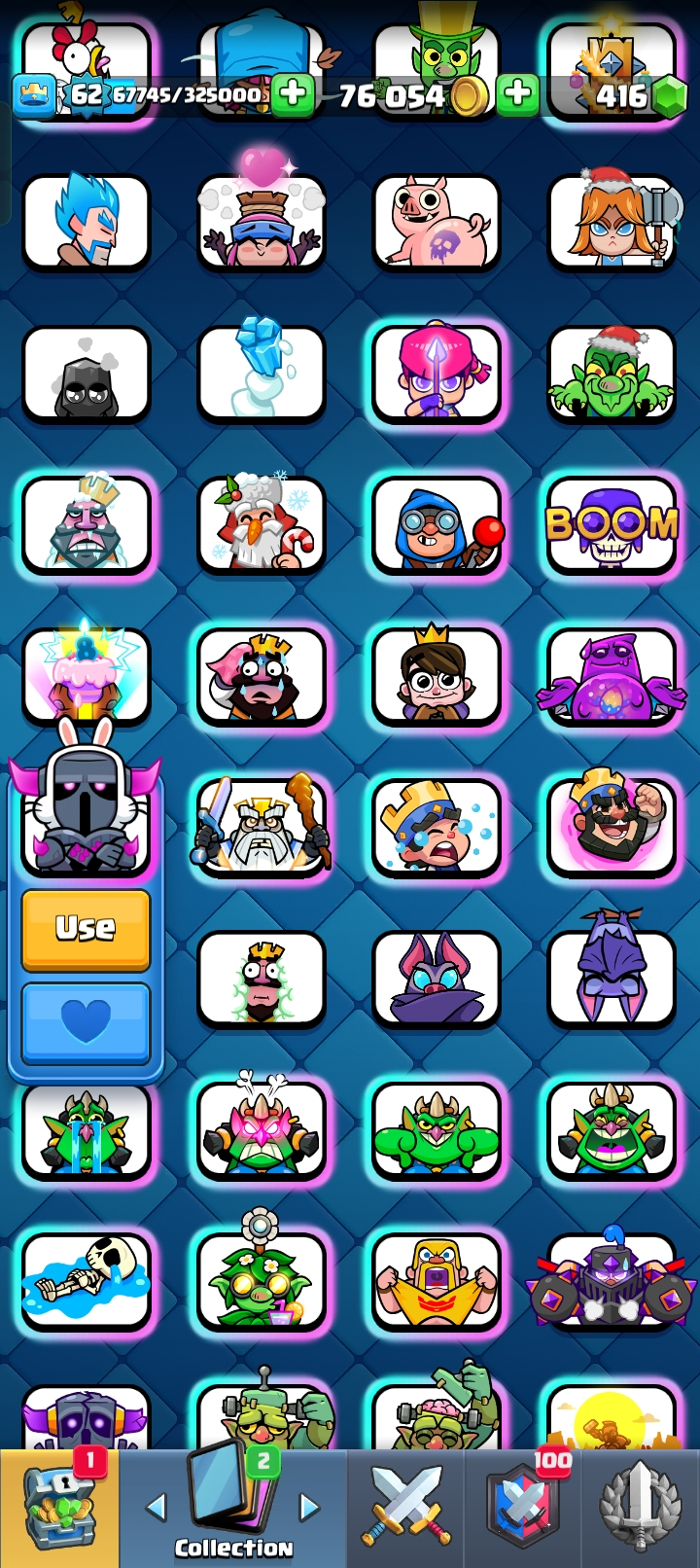Viewport: 700px width, 1568px height.
Task: Select the pig with skull tattoo emote
Action: coord(437,222)
